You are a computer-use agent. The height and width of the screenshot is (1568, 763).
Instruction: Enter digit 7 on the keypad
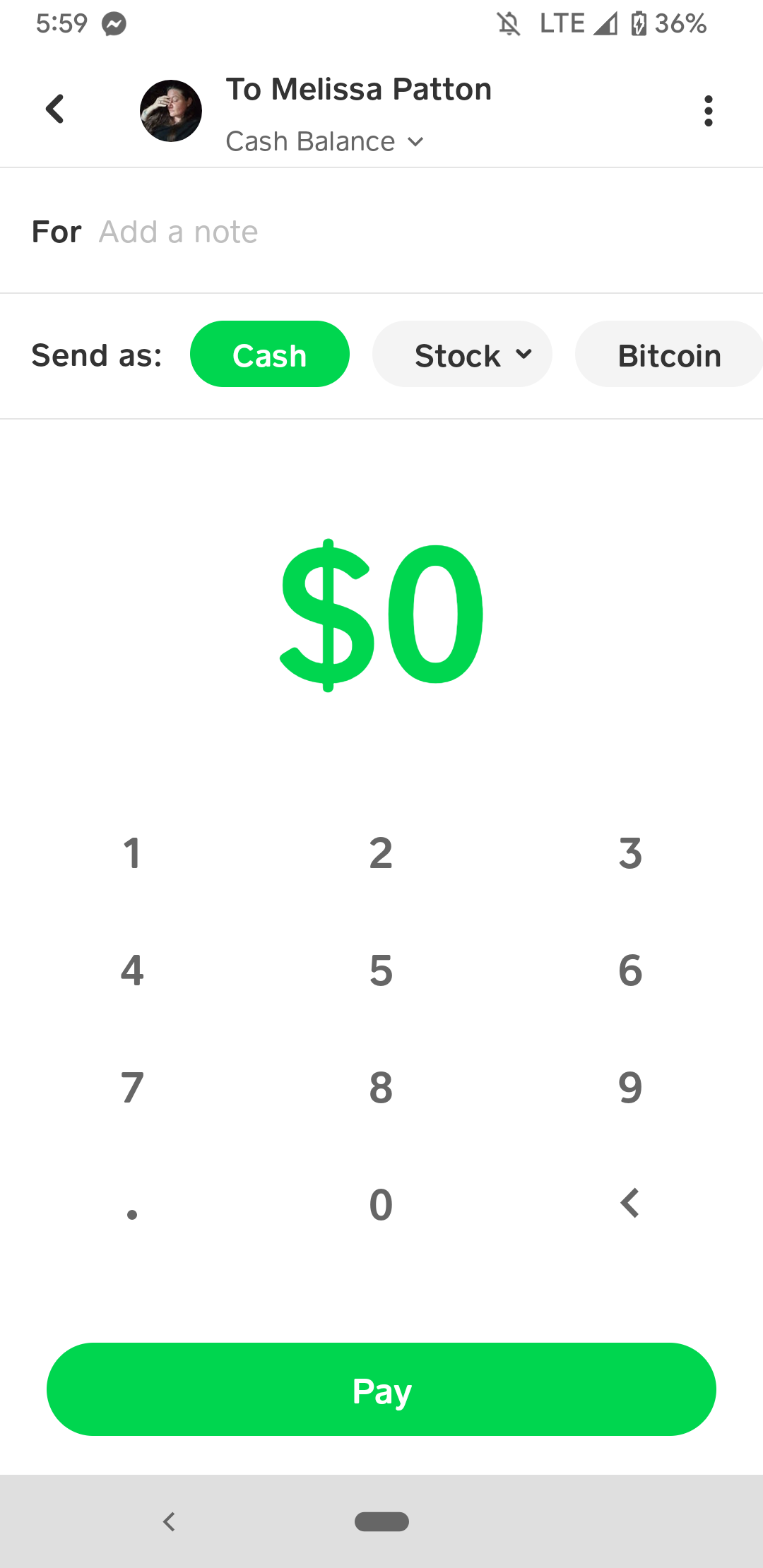click(132, 1088)
